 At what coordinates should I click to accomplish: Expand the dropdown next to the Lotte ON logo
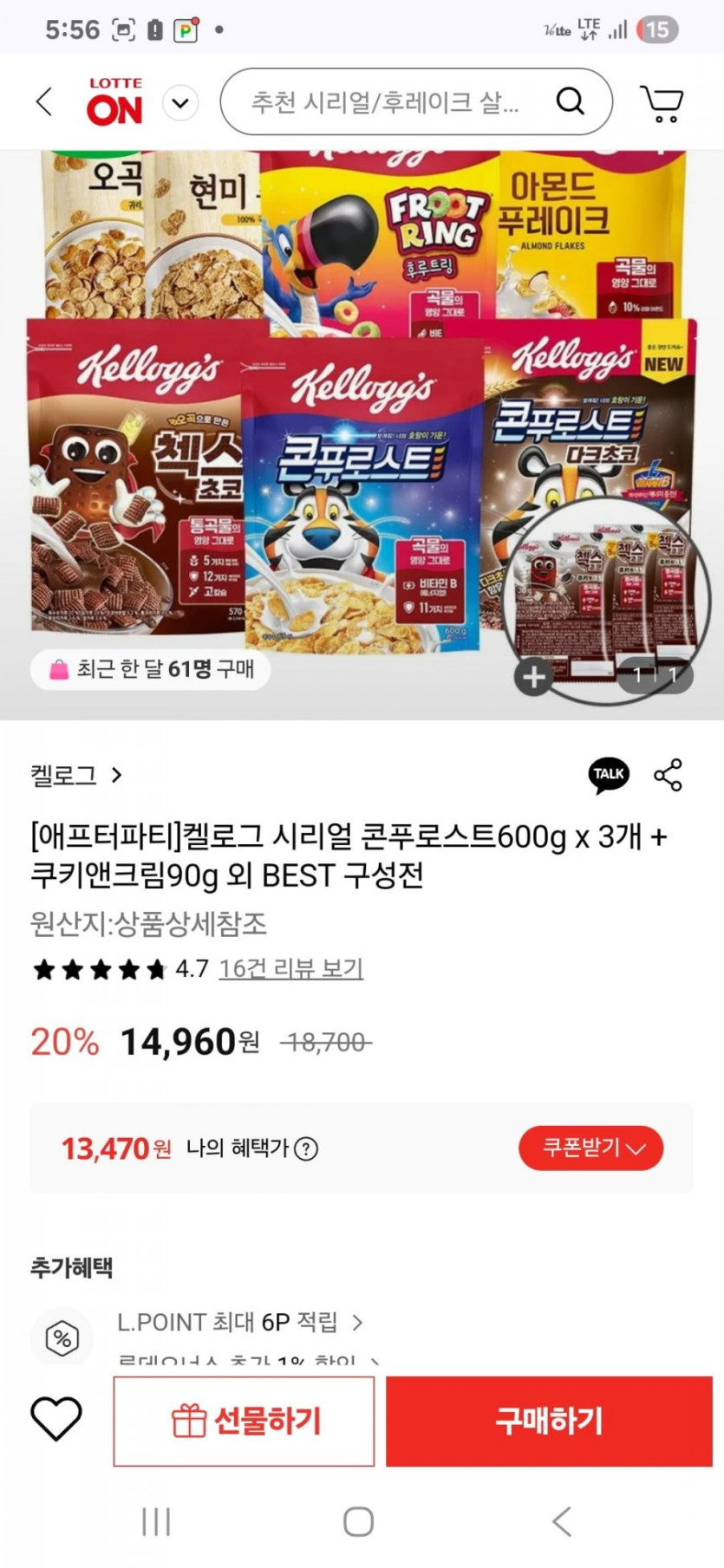pyautogui.click(x=180, y=103)
